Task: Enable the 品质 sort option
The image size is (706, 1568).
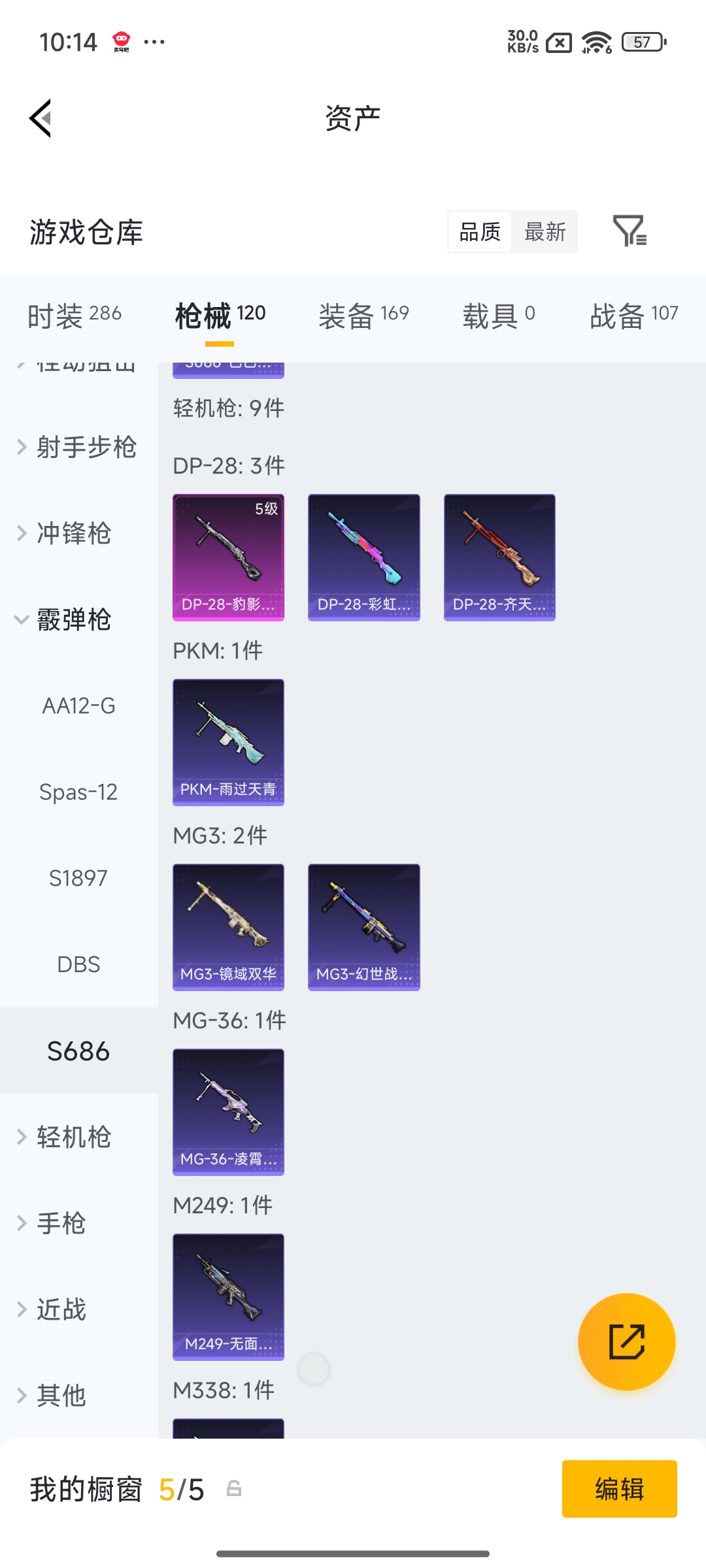Action: [480, 232]
